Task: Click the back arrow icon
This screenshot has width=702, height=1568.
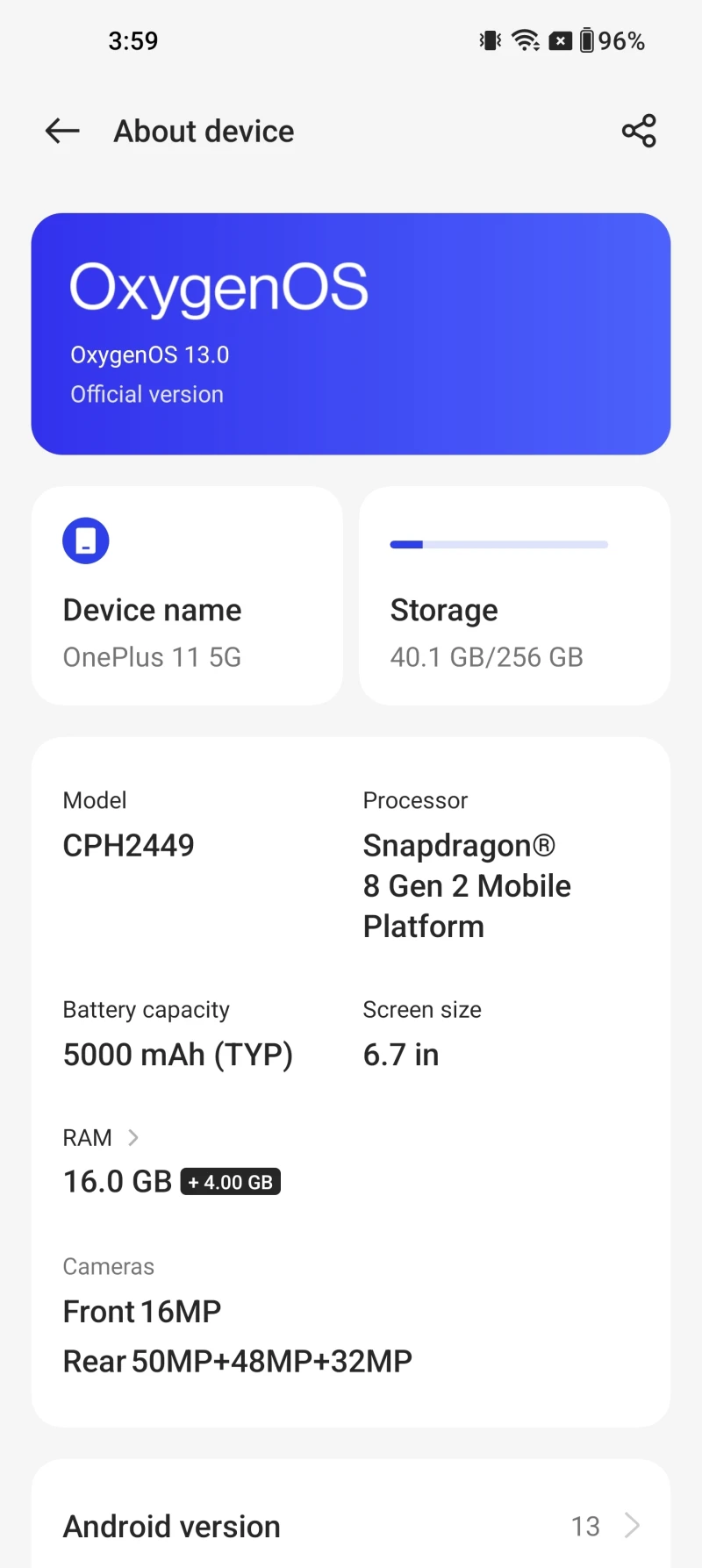Action: tap(61, 131)
